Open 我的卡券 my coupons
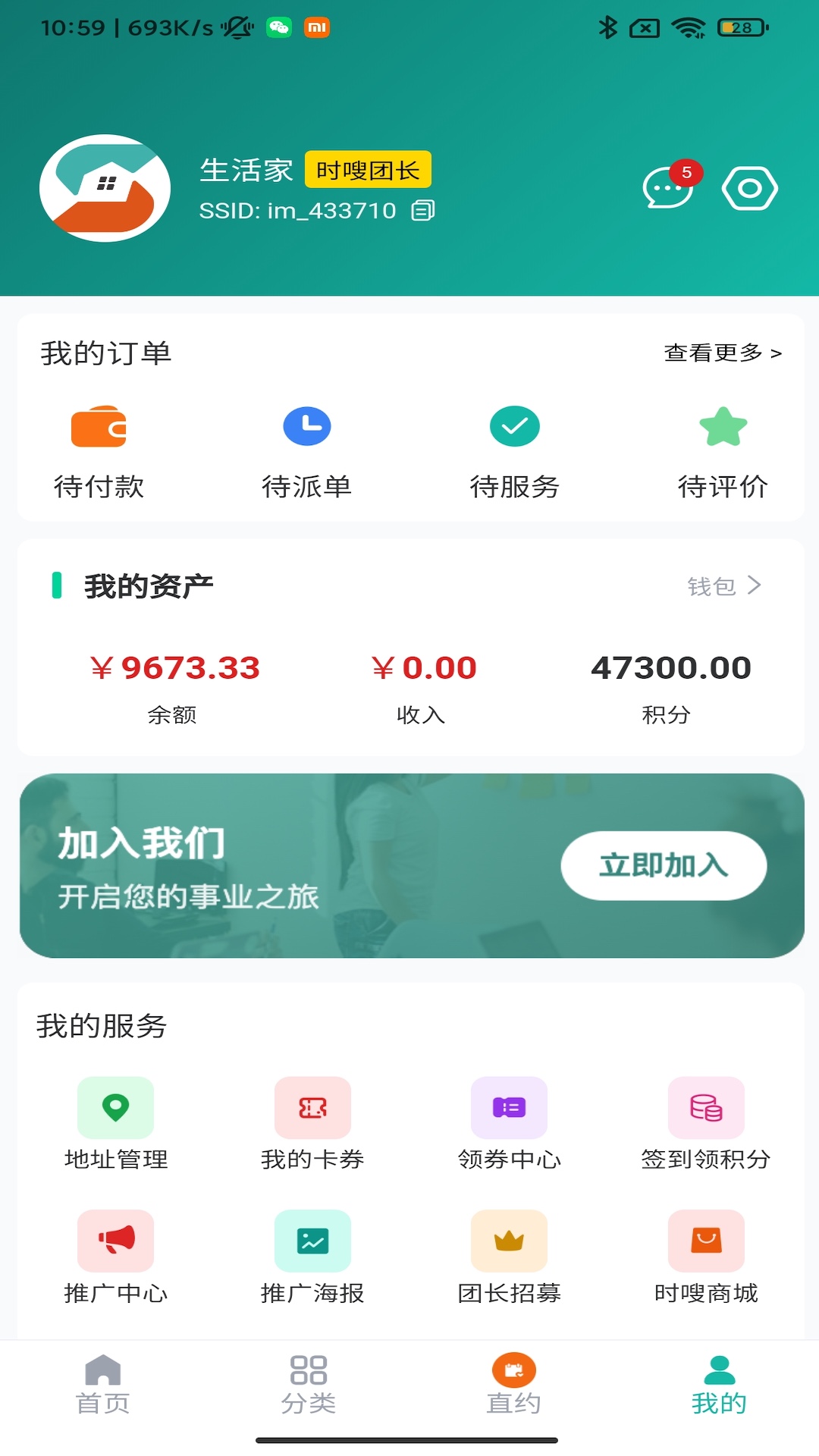The width and height of the screenshot is (819, 1456). 312,1124
